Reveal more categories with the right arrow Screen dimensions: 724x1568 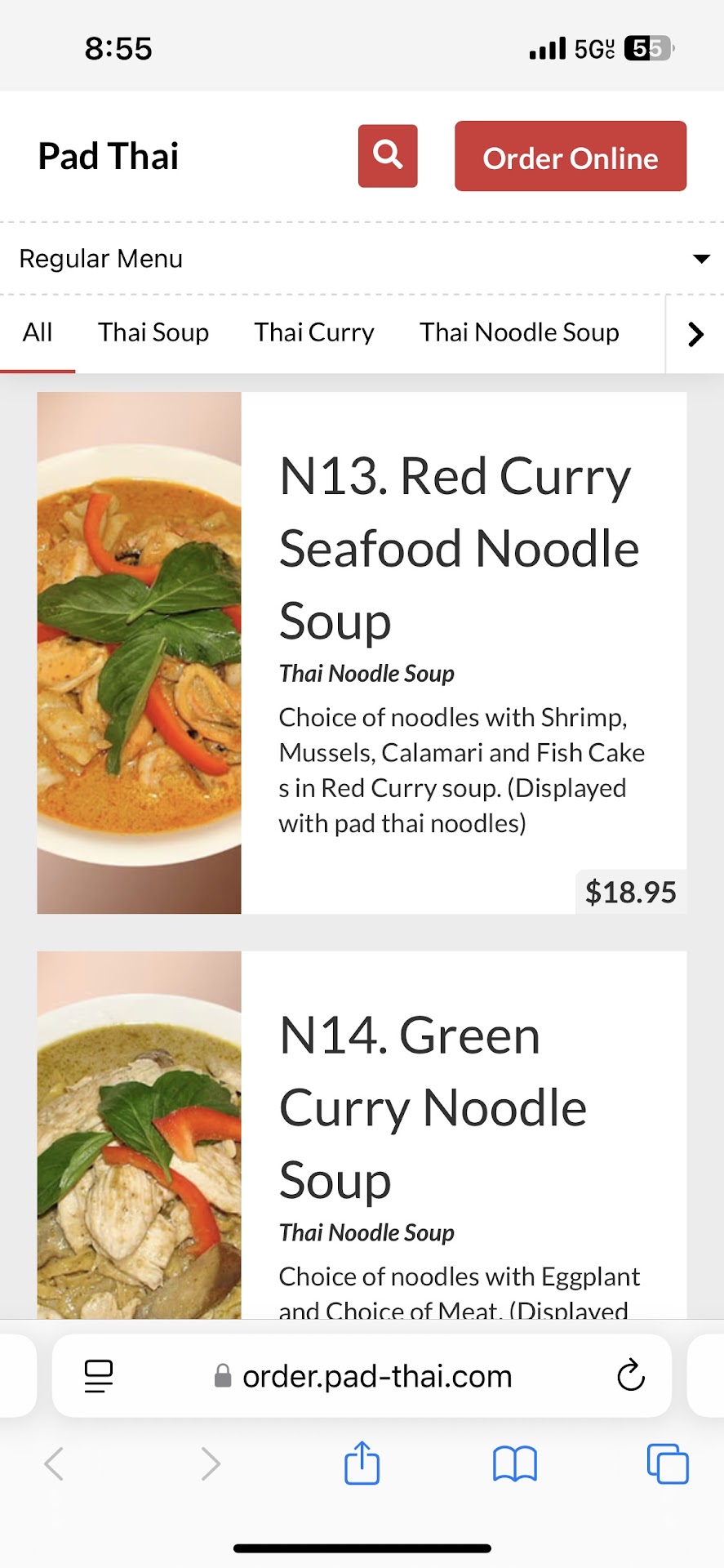pyautogui.click(x=695, y=334)
